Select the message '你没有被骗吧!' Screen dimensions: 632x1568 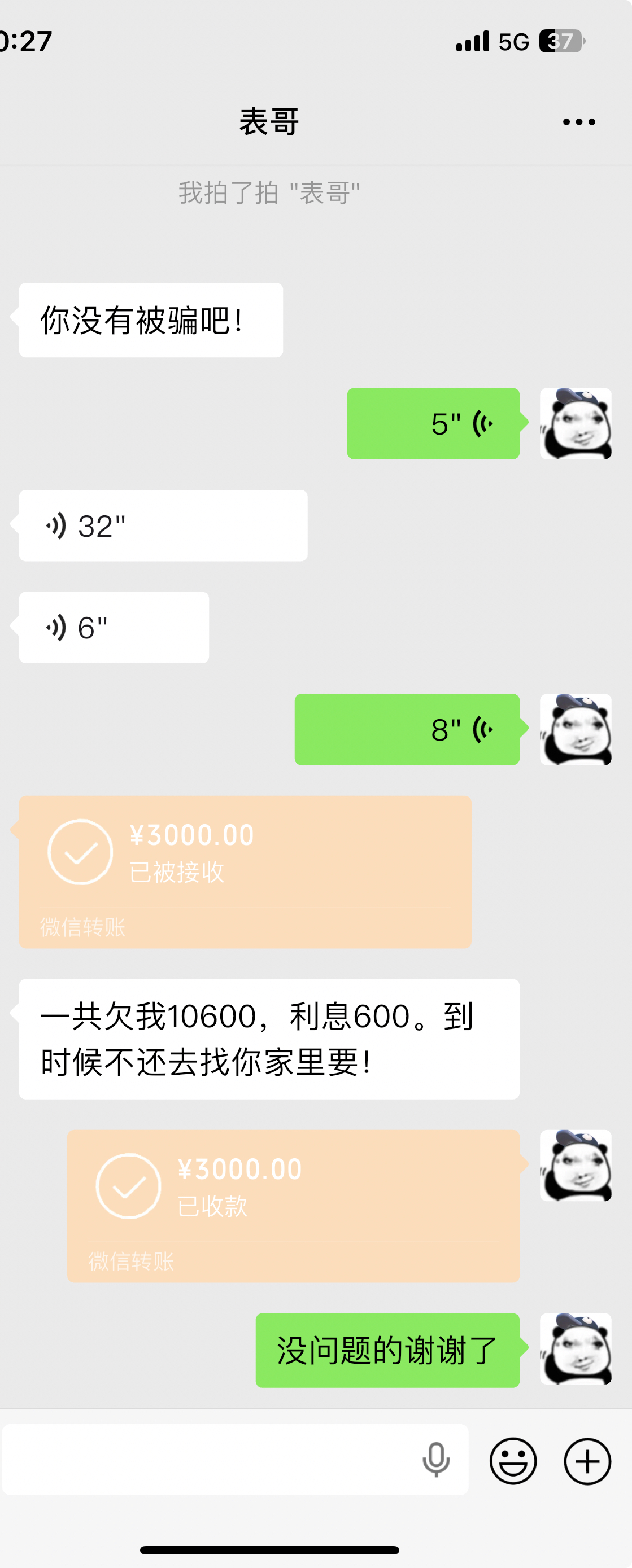point(149,318)
